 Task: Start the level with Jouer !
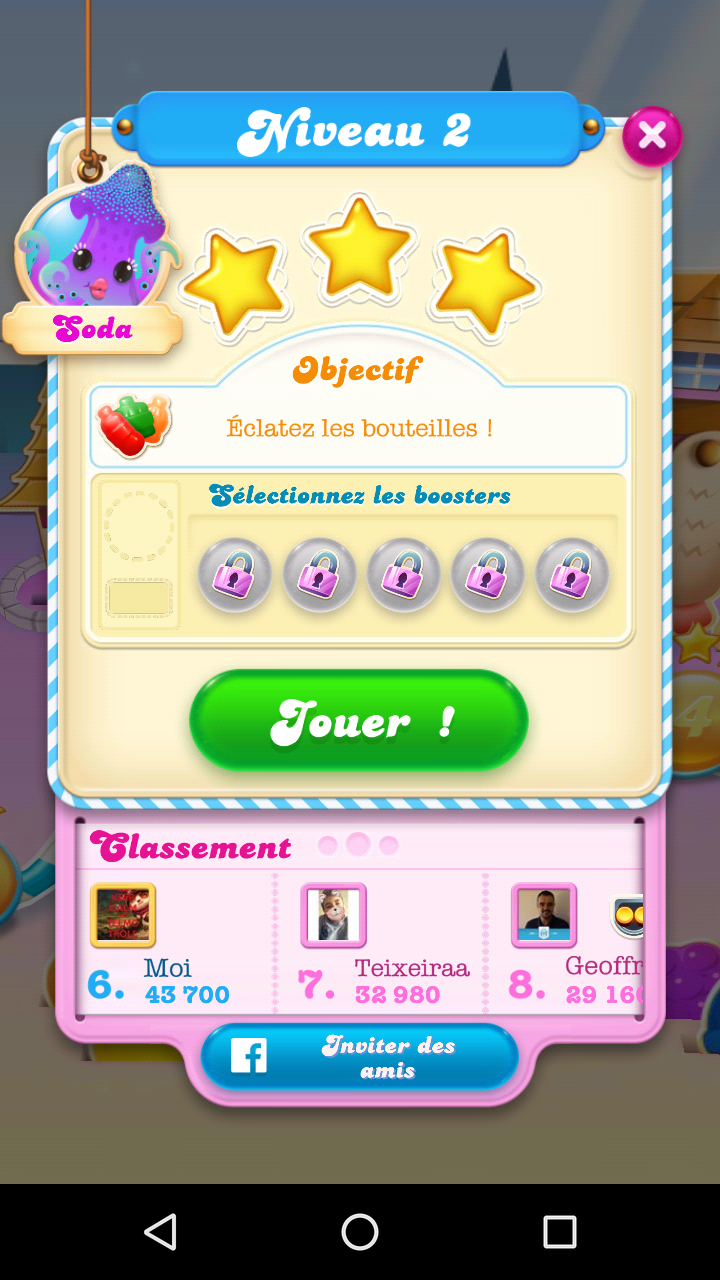point(359,721)
